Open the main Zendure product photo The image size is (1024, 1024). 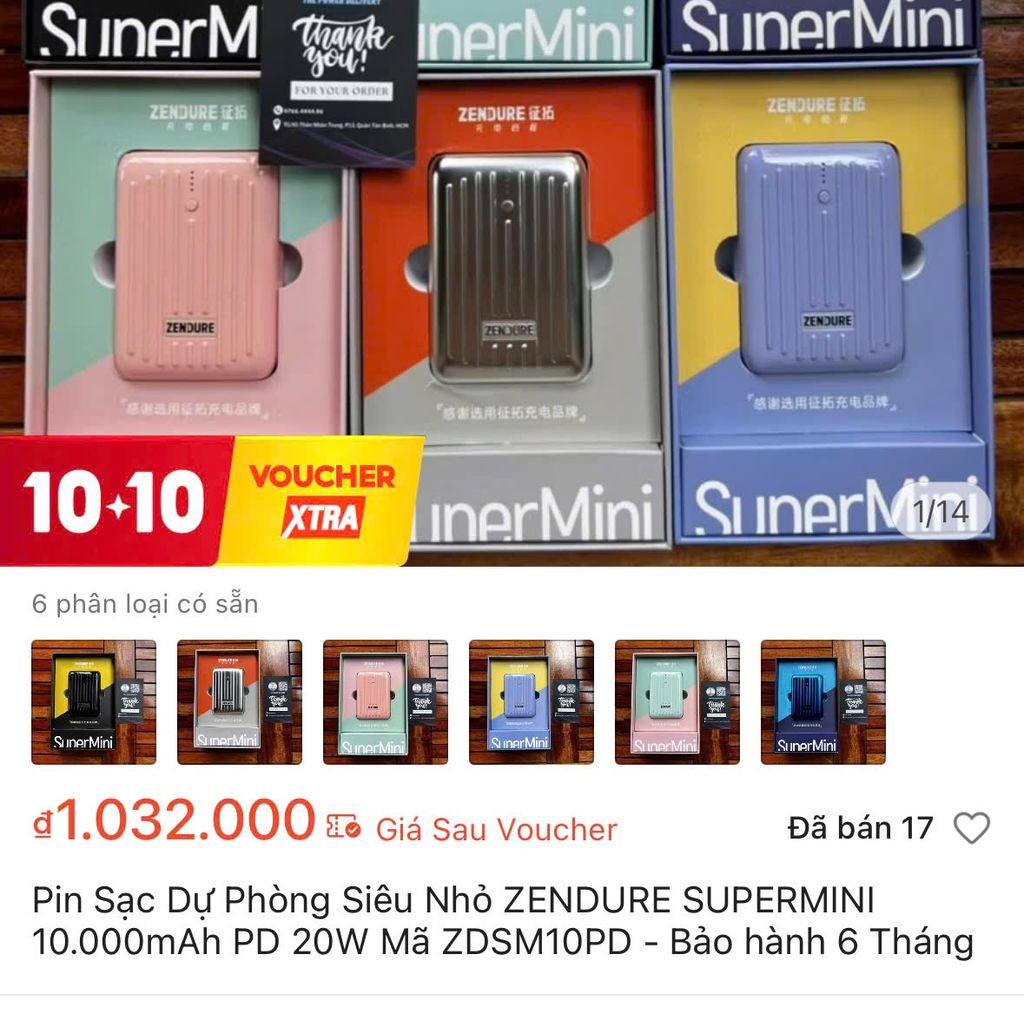click(x=512, y=280)
